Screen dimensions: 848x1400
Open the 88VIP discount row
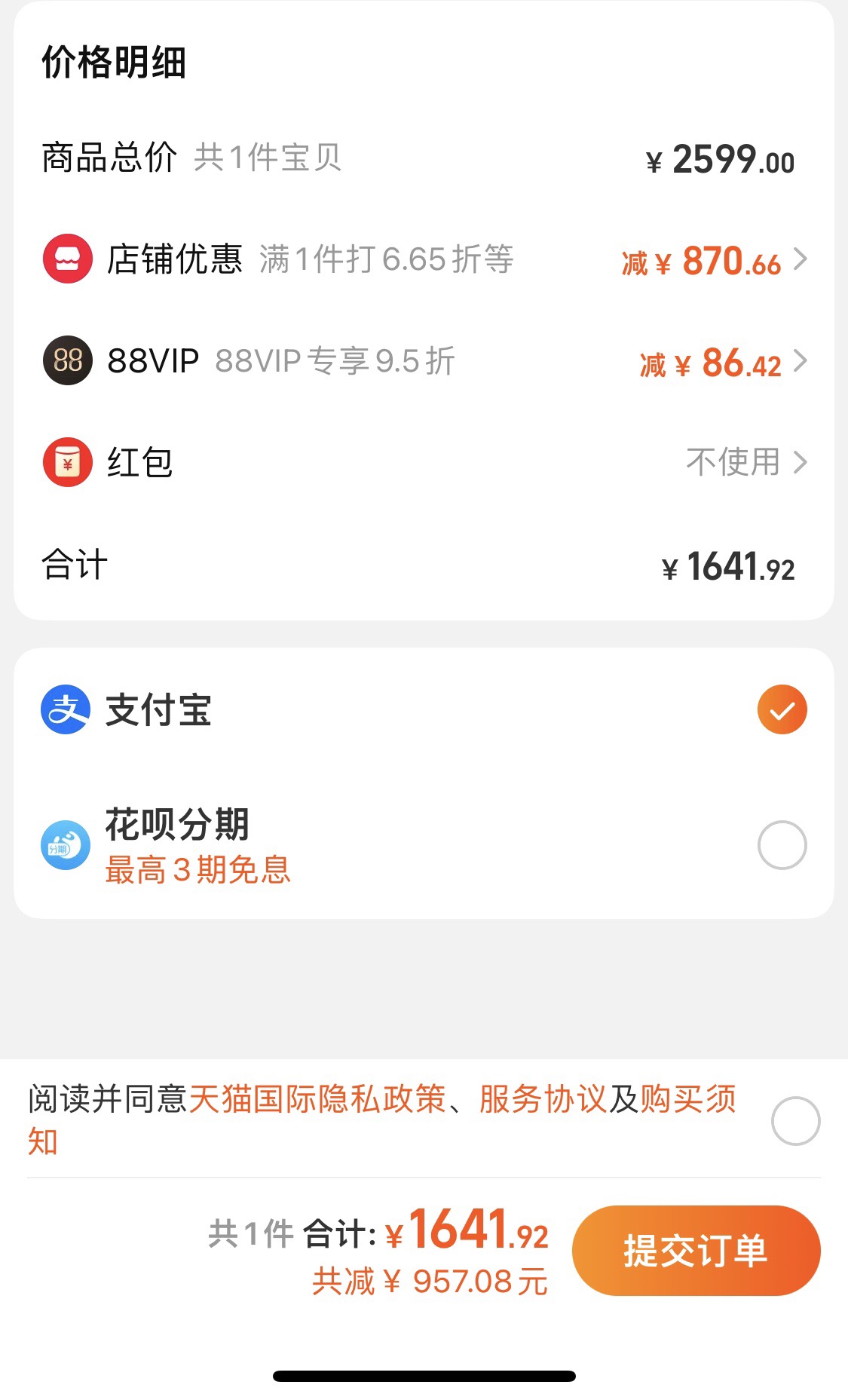[424, 361]
